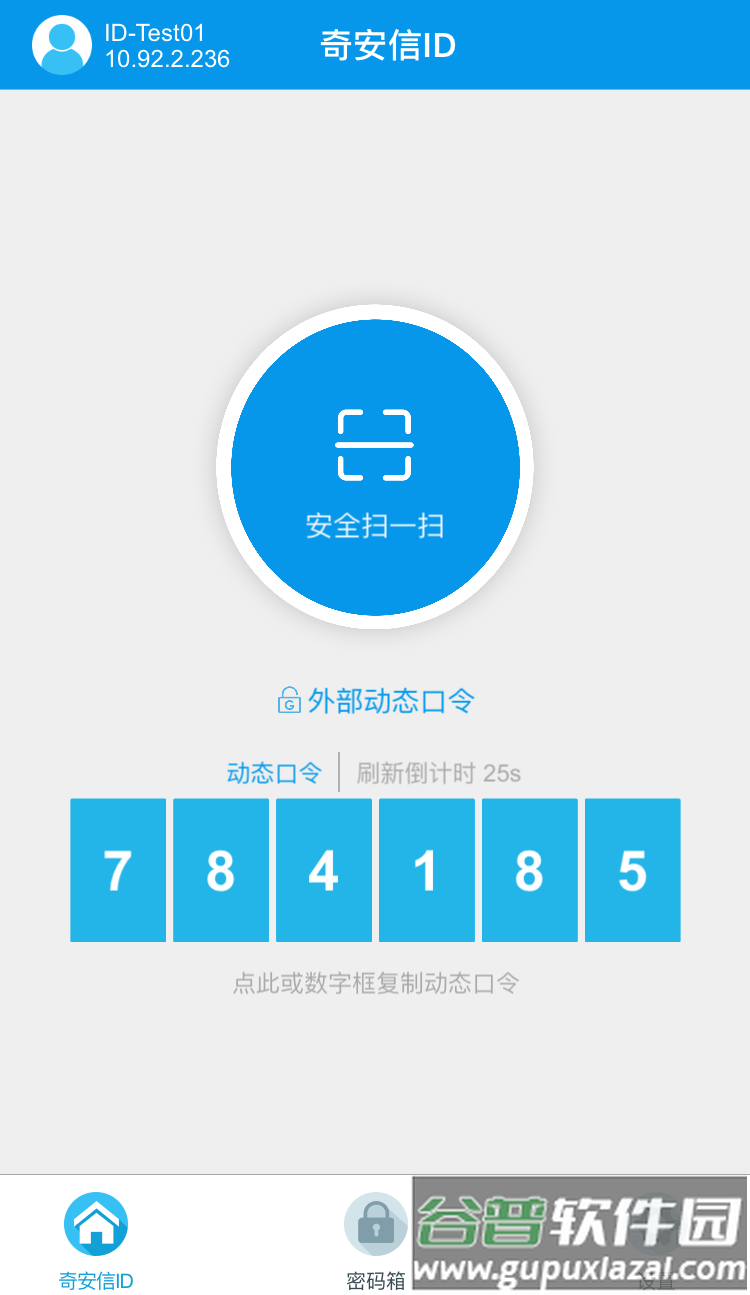The width and height of the screenshot is (750, 1295).
Task: Tap the digit tile showing 7
Action: tap(117, 869)
